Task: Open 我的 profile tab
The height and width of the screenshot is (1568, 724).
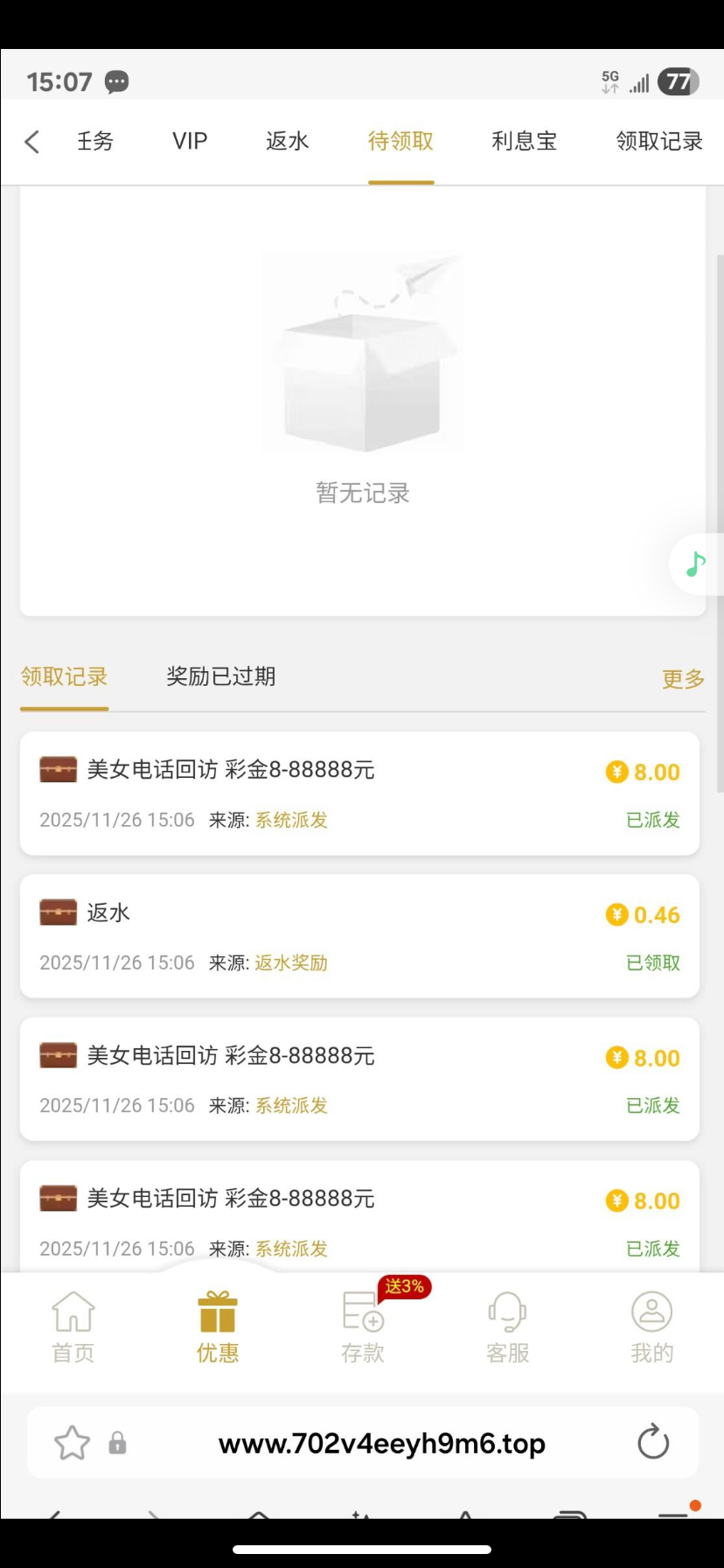Action: tap(651, 1328)
